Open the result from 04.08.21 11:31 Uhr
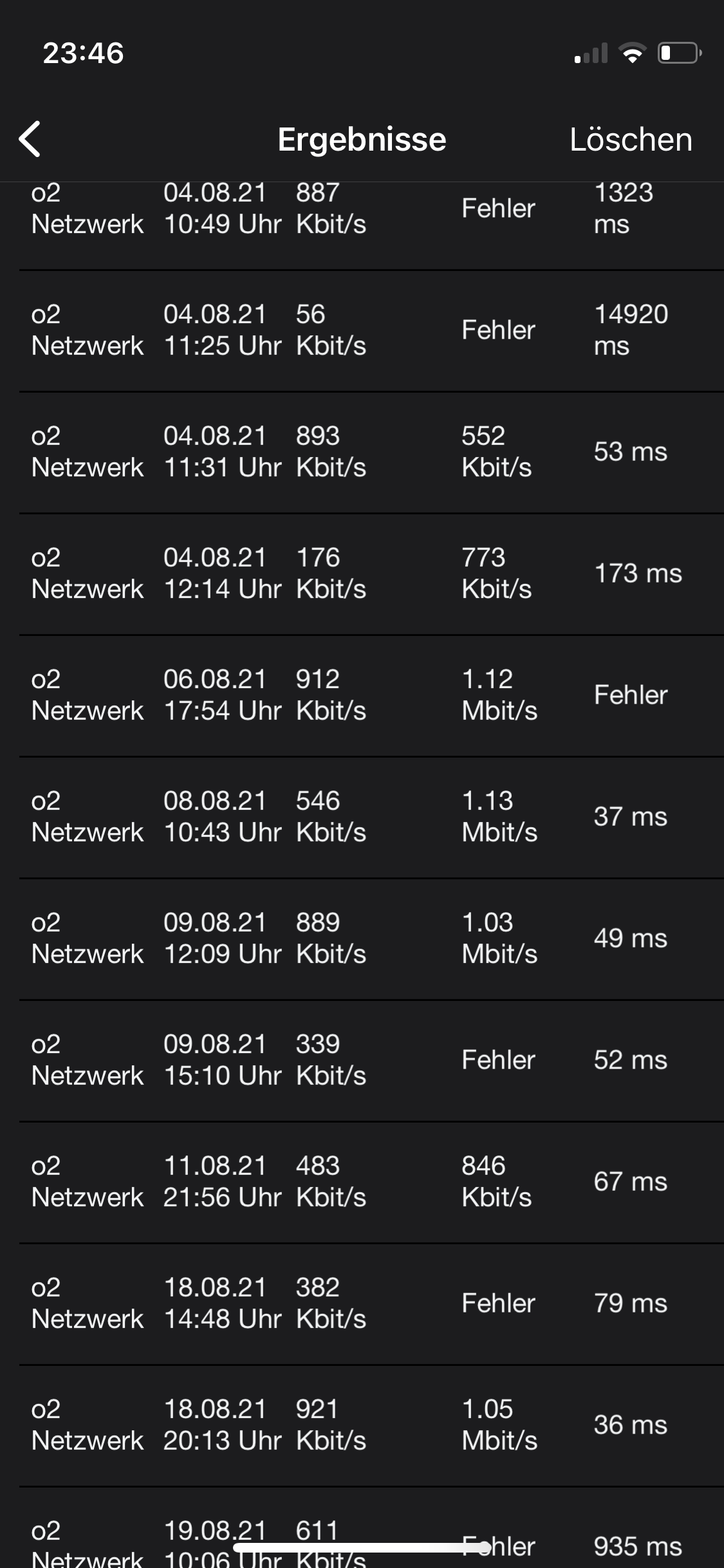This screenshot has width=724, height=1568. pyautogui.click(x=362, y=453)
